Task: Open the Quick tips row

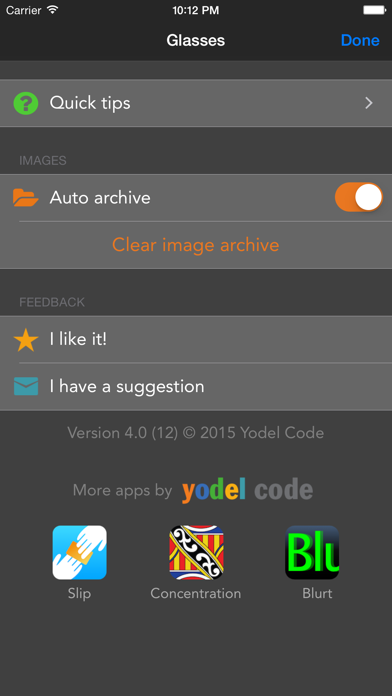Action: click(x=196, y=103)
